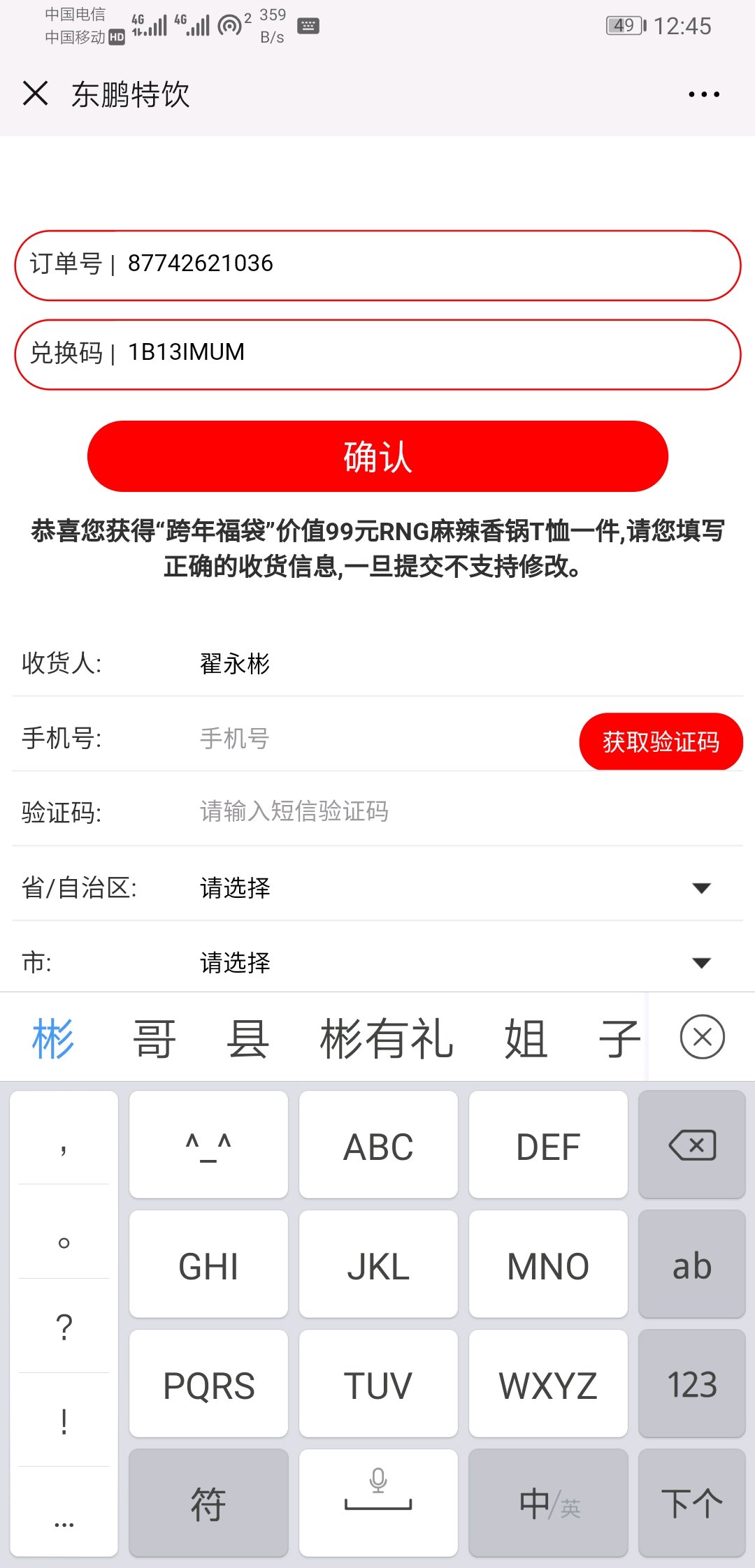755x1568 pixels.
Task: Close the 东鹏特饮 page
Action: pyautogui.click(x=35, y=93)
